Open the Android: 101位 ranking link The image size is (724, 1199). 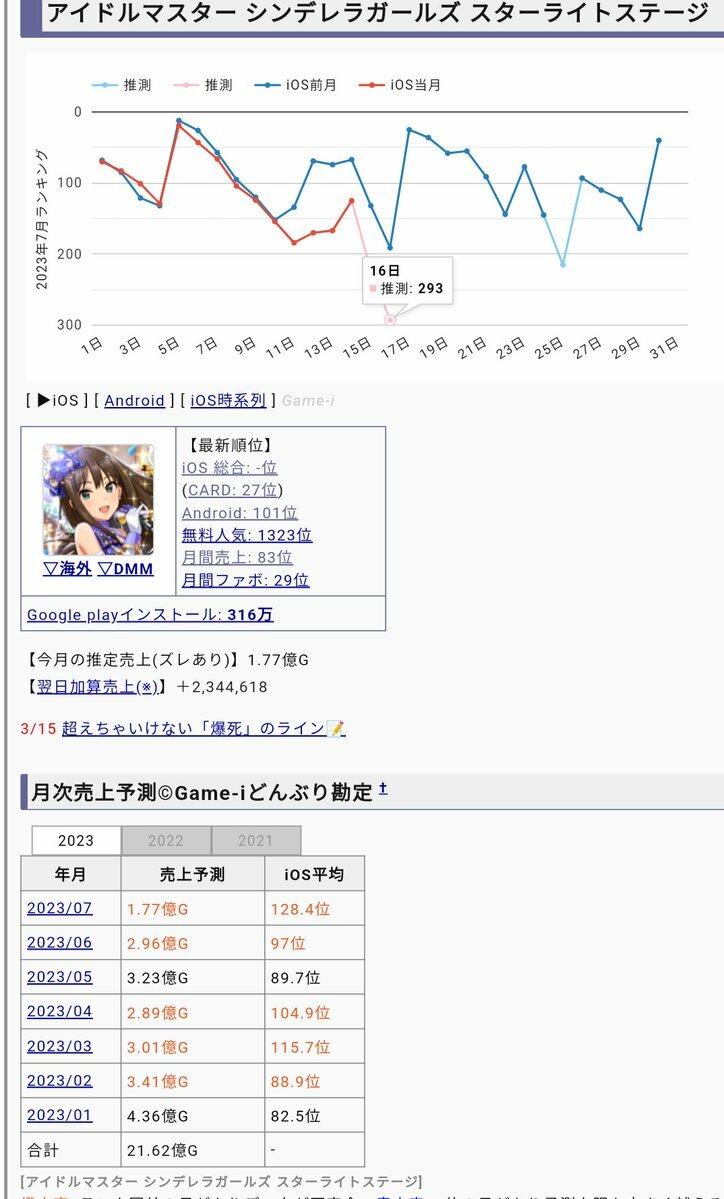click(x=239, y=512)
